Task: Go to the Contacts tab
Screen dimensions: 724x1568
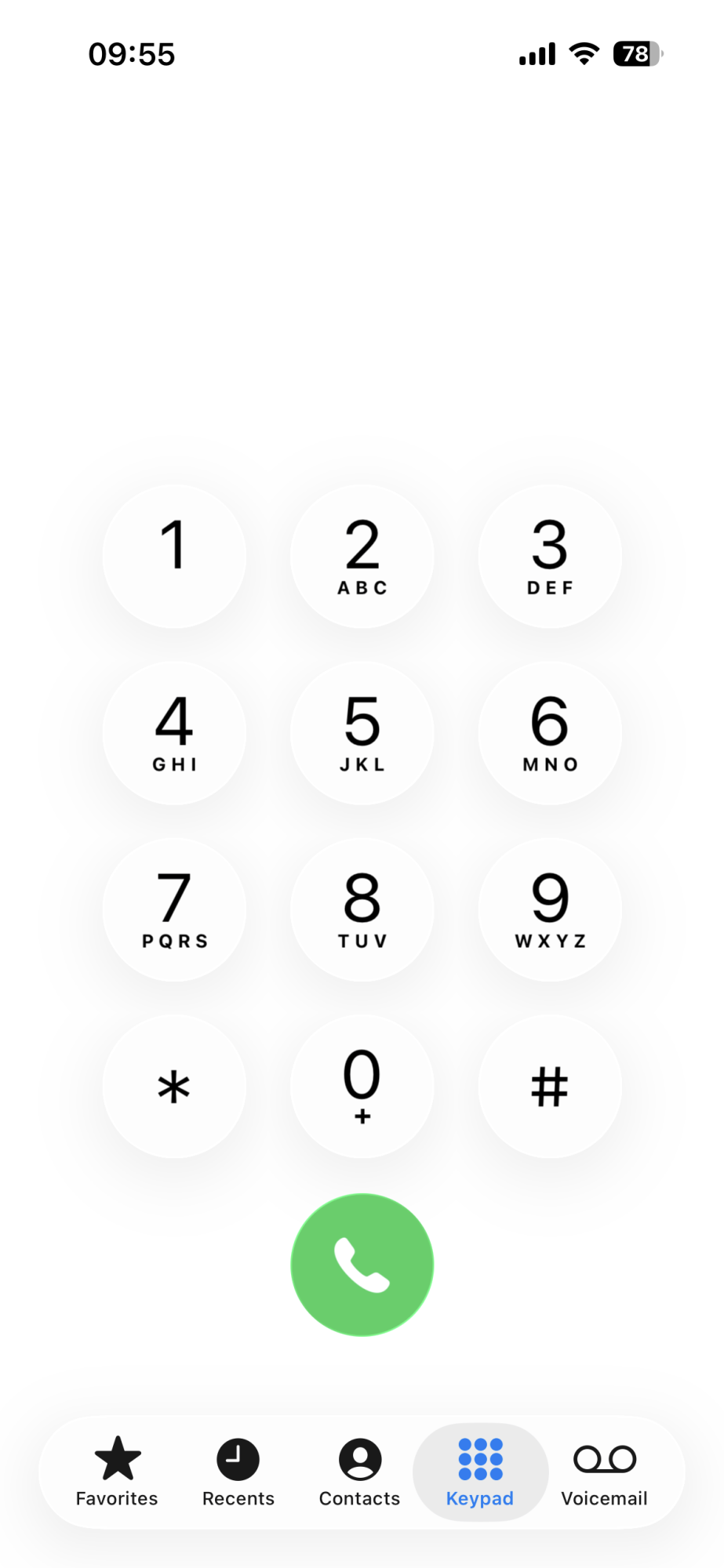Action: point(359,1472)
